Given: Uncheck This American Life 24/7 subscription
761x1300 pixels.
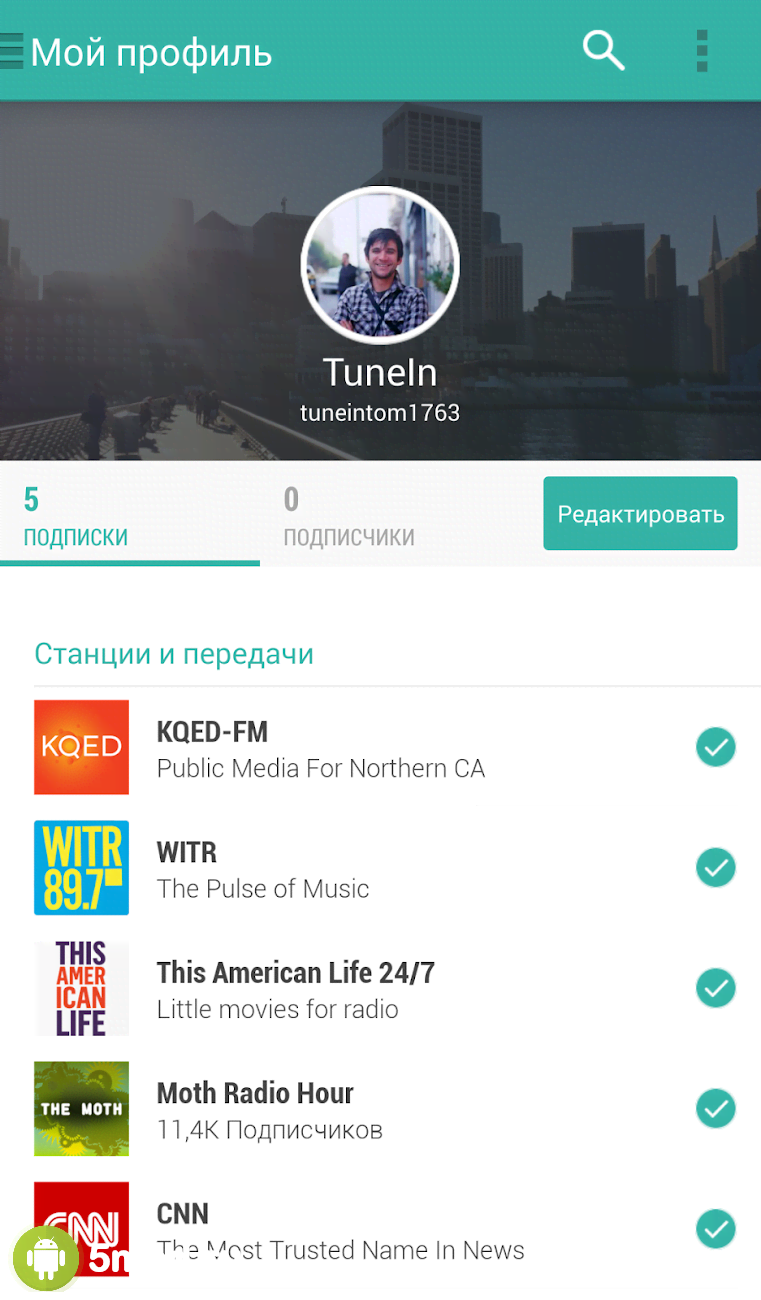Looking at the screenshot, I should tap(715, 988).
